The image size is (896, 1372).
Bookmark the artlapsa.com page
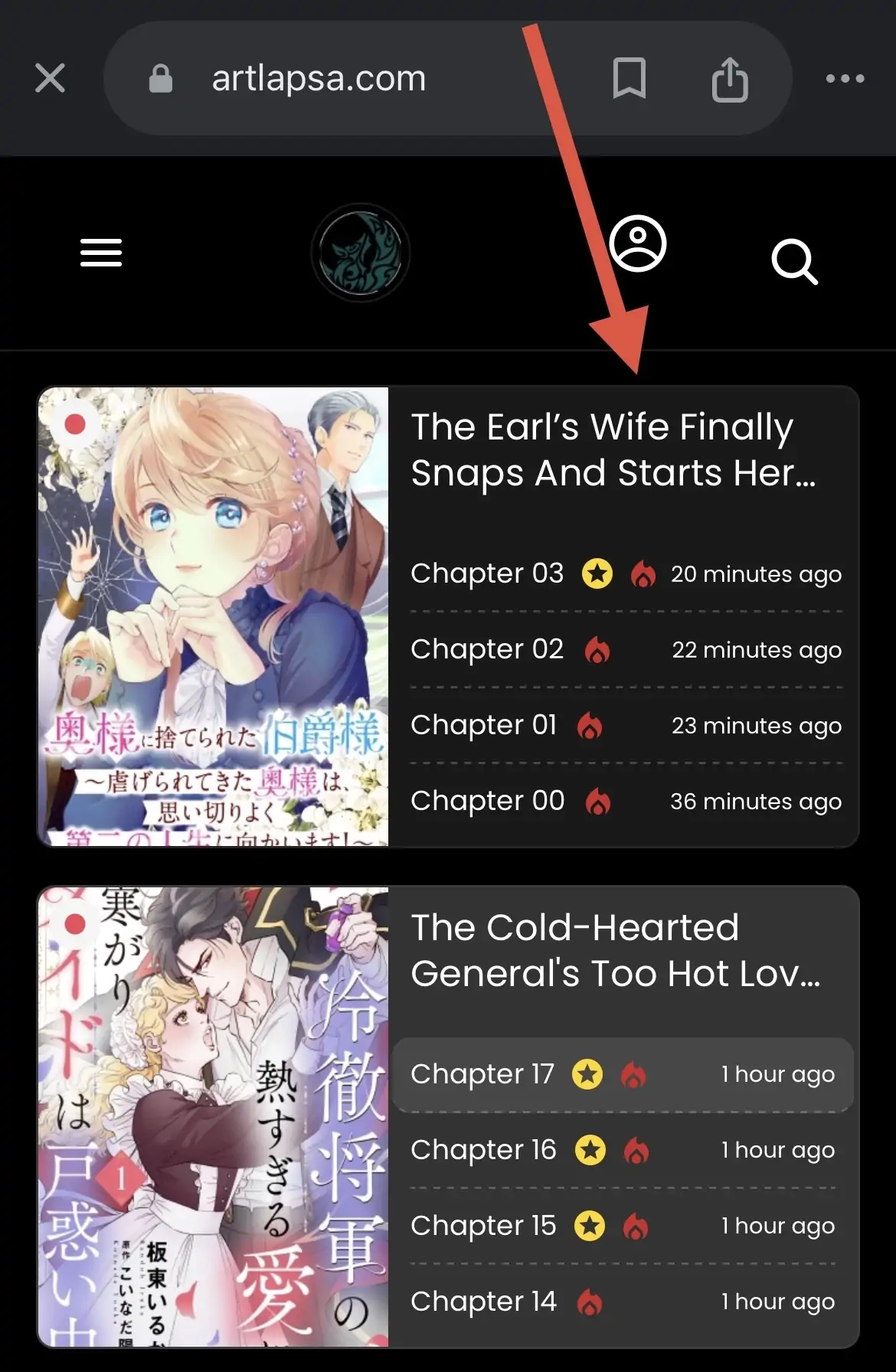coord(629,78)
